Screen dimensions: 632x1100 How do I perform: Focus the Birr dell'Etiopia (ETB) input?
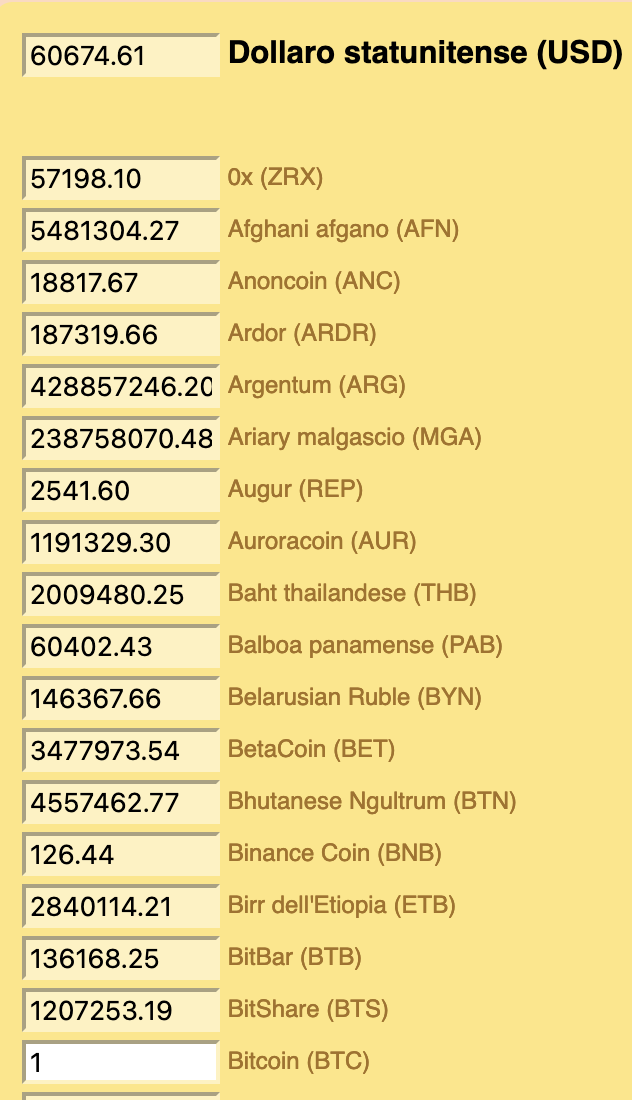pyautogui.click(x=121, y=907)
